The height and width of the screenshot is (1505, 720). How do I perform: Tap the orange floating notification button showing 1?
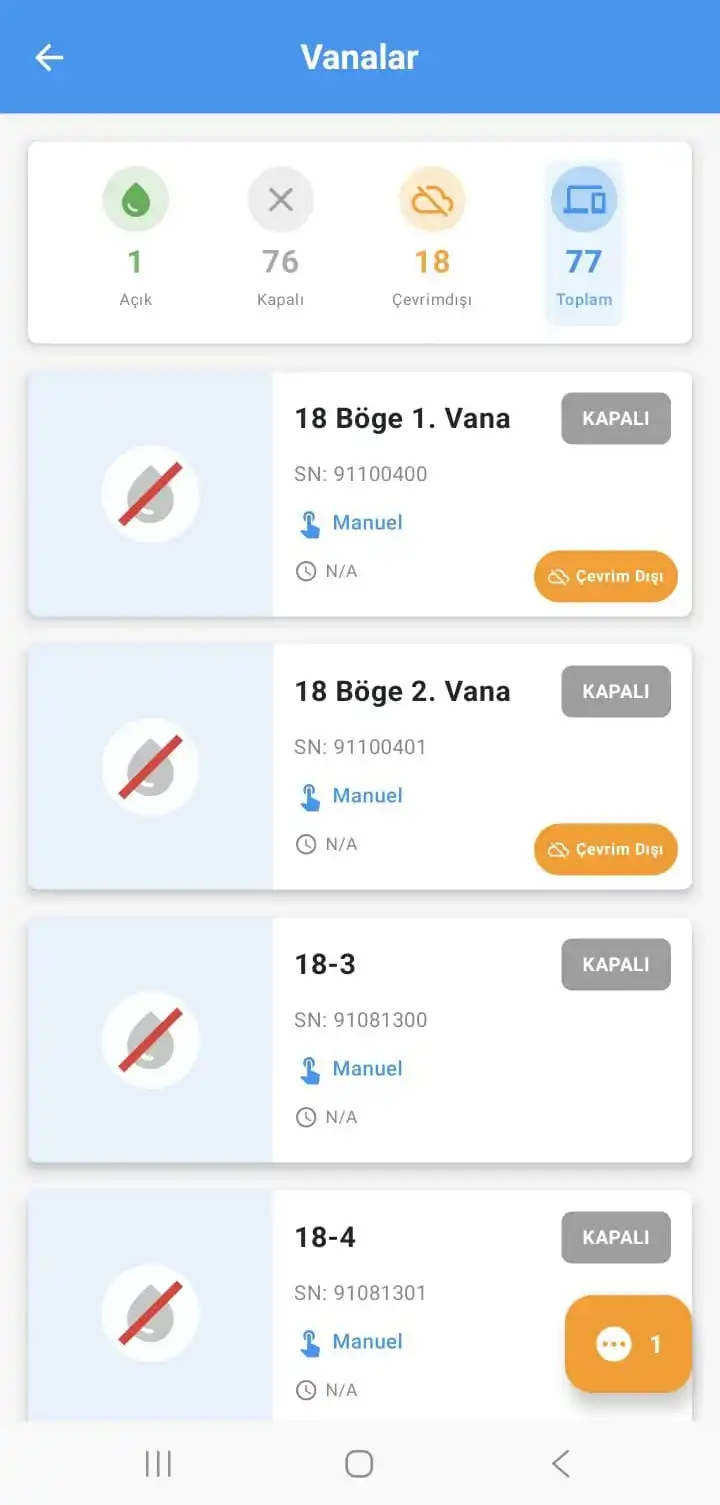[628, 1344]
